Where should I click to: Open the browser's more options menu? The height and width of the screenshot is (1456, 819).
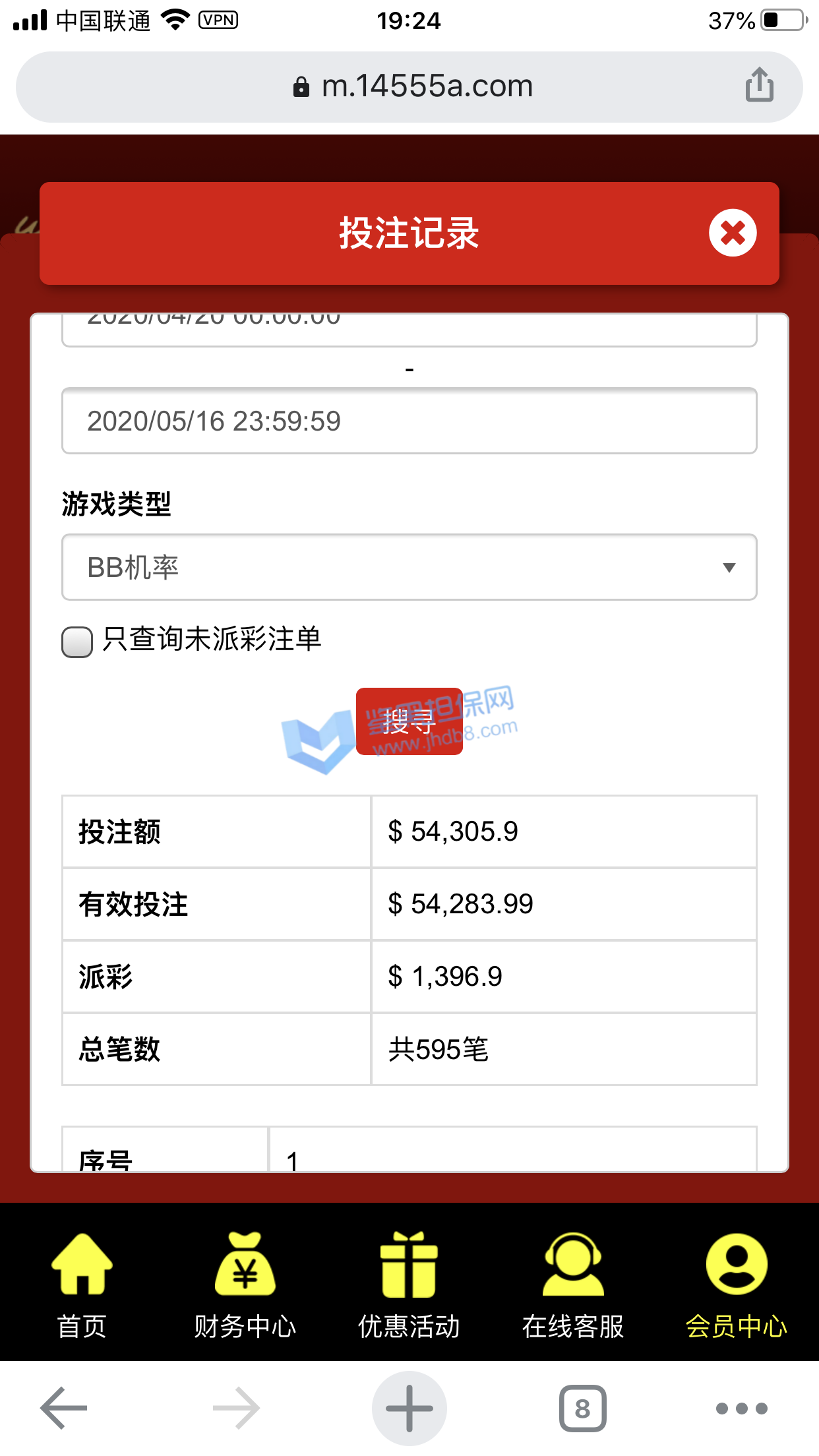click(741, 1408)
